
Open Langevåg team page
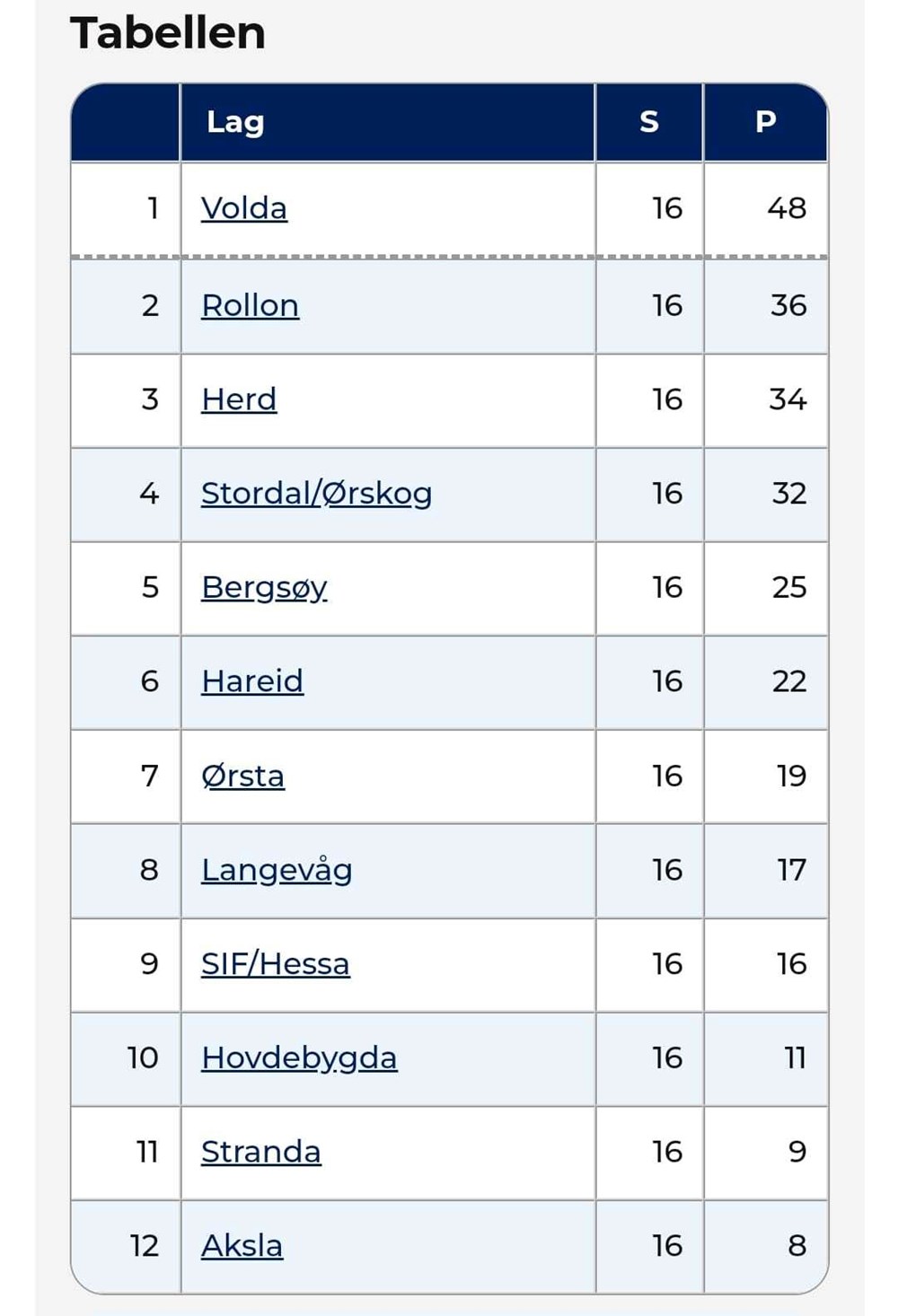(x=277, y=870)
